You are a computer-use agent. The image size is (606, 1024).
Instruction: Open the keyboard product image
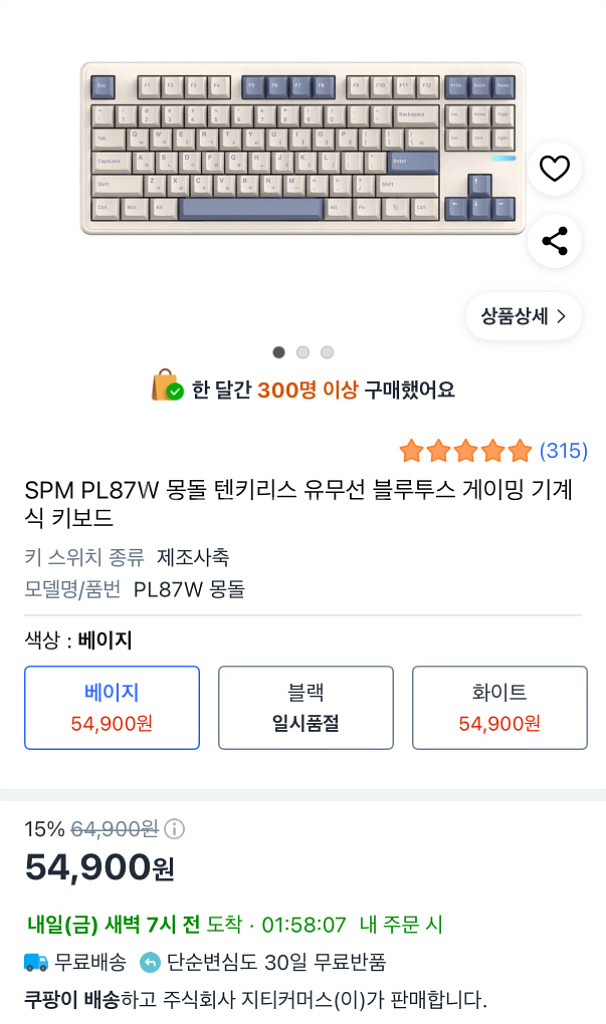click(x=302, y=149)
